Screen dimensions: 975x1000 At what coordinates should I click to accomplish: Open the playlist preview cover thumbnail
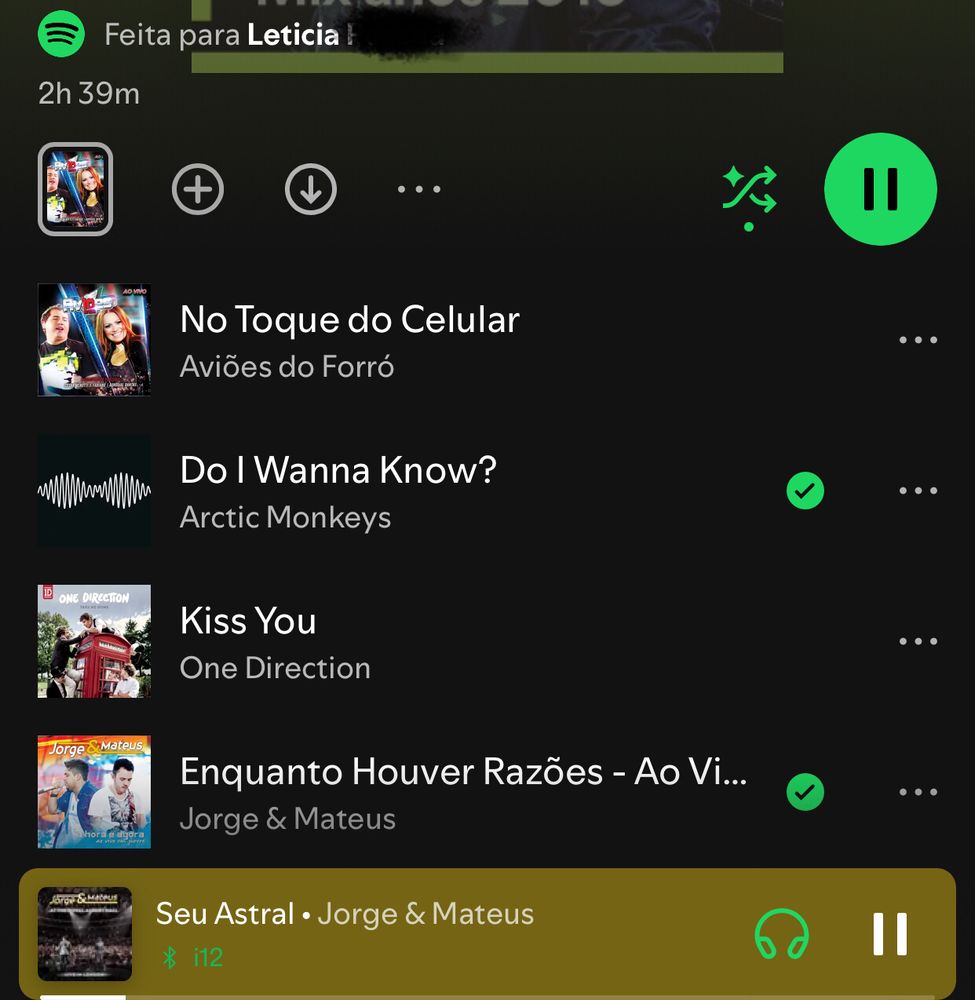pyautogui.click(x=75, y=189)
